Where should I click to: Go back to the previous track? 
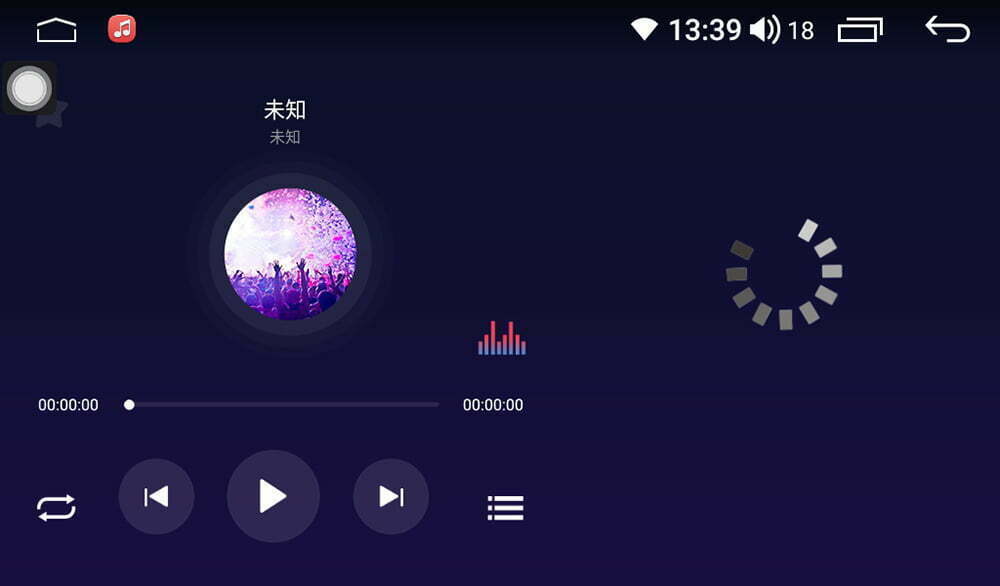click(156, 497)
